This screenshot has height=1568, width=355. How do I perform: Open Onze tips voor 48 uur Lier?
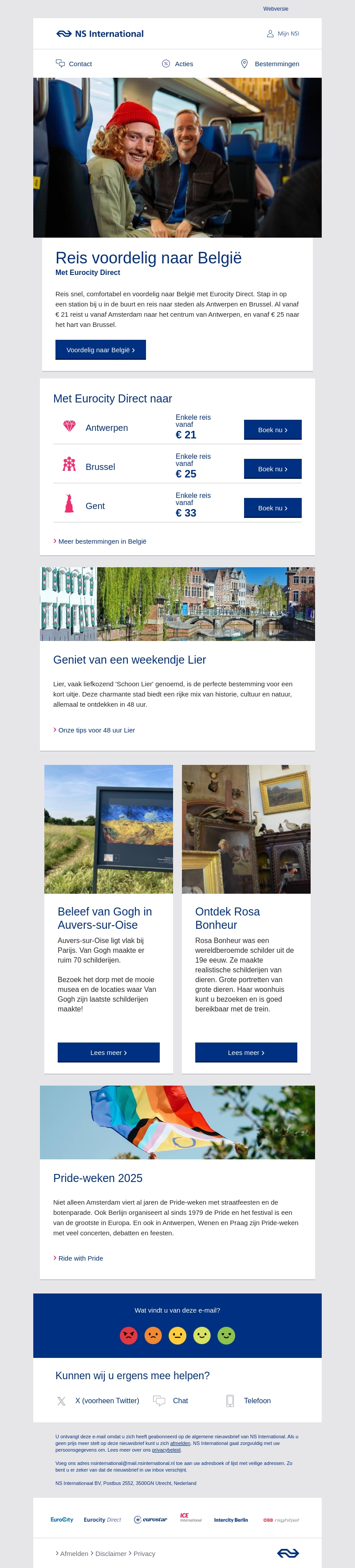(x=96, y=730)
